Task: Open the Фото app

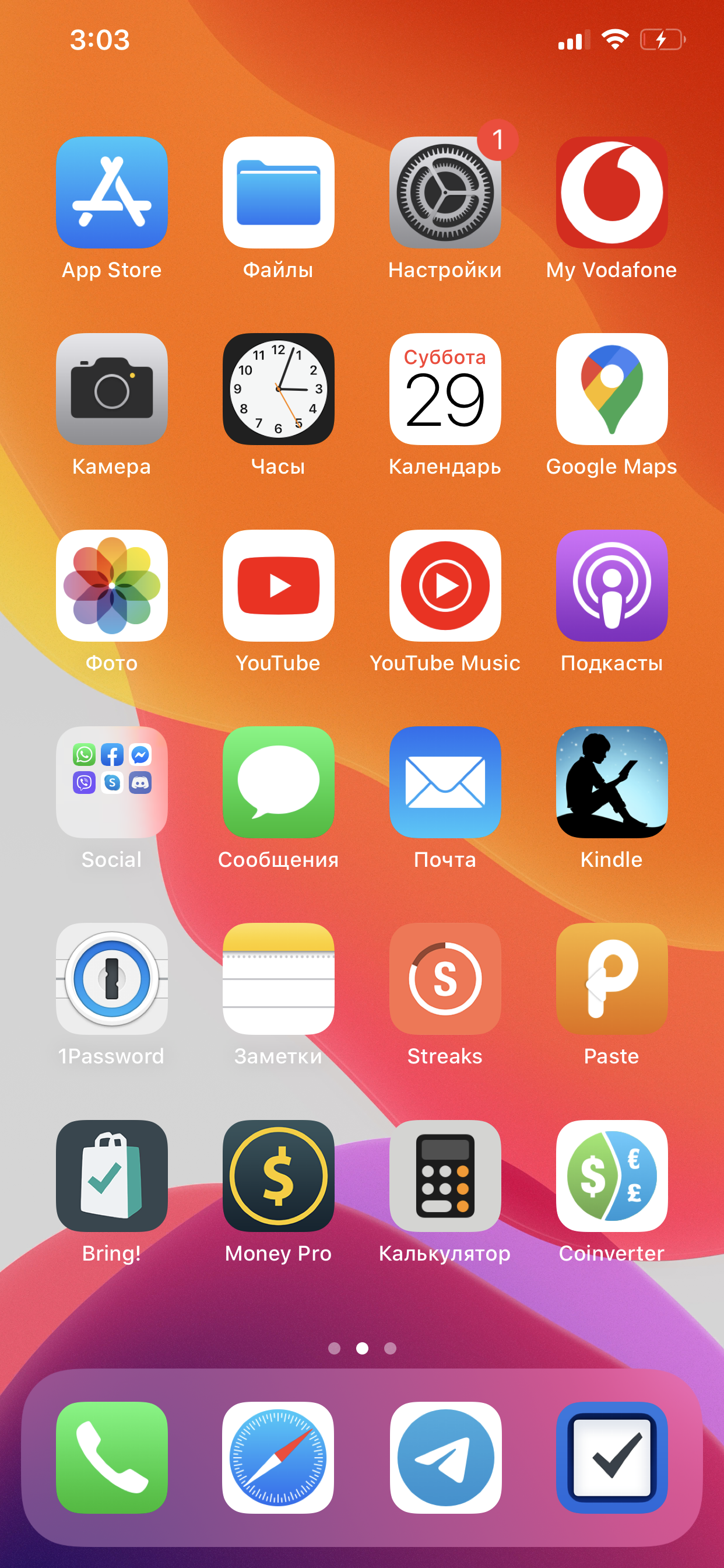Action: tap(111, 586)
